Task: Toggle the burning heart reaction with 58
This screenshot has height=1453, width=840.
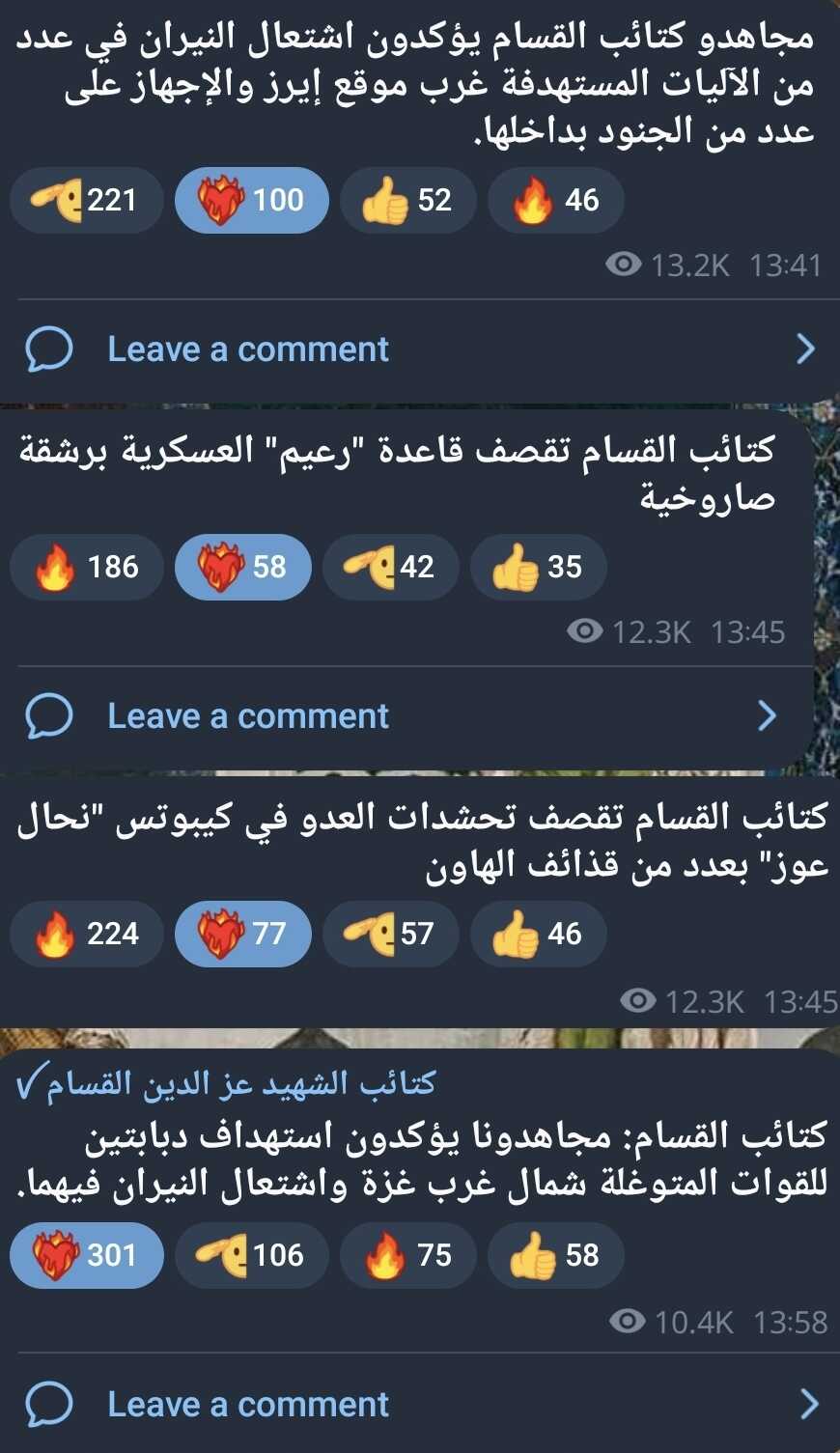Action: [x=242, y=567]
